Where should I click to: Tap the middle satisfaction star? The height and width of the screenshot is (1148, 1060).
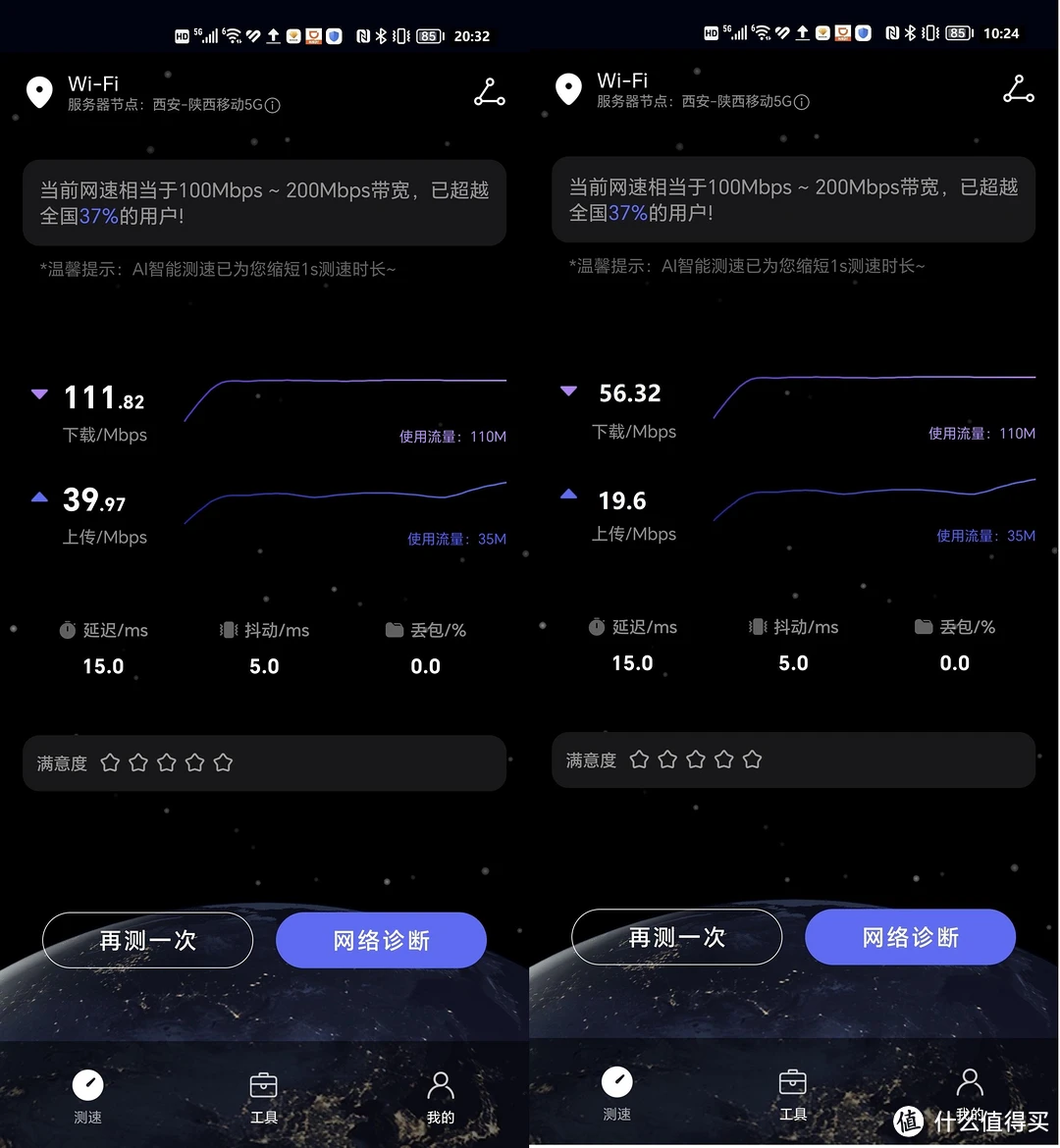pos(167,761)
